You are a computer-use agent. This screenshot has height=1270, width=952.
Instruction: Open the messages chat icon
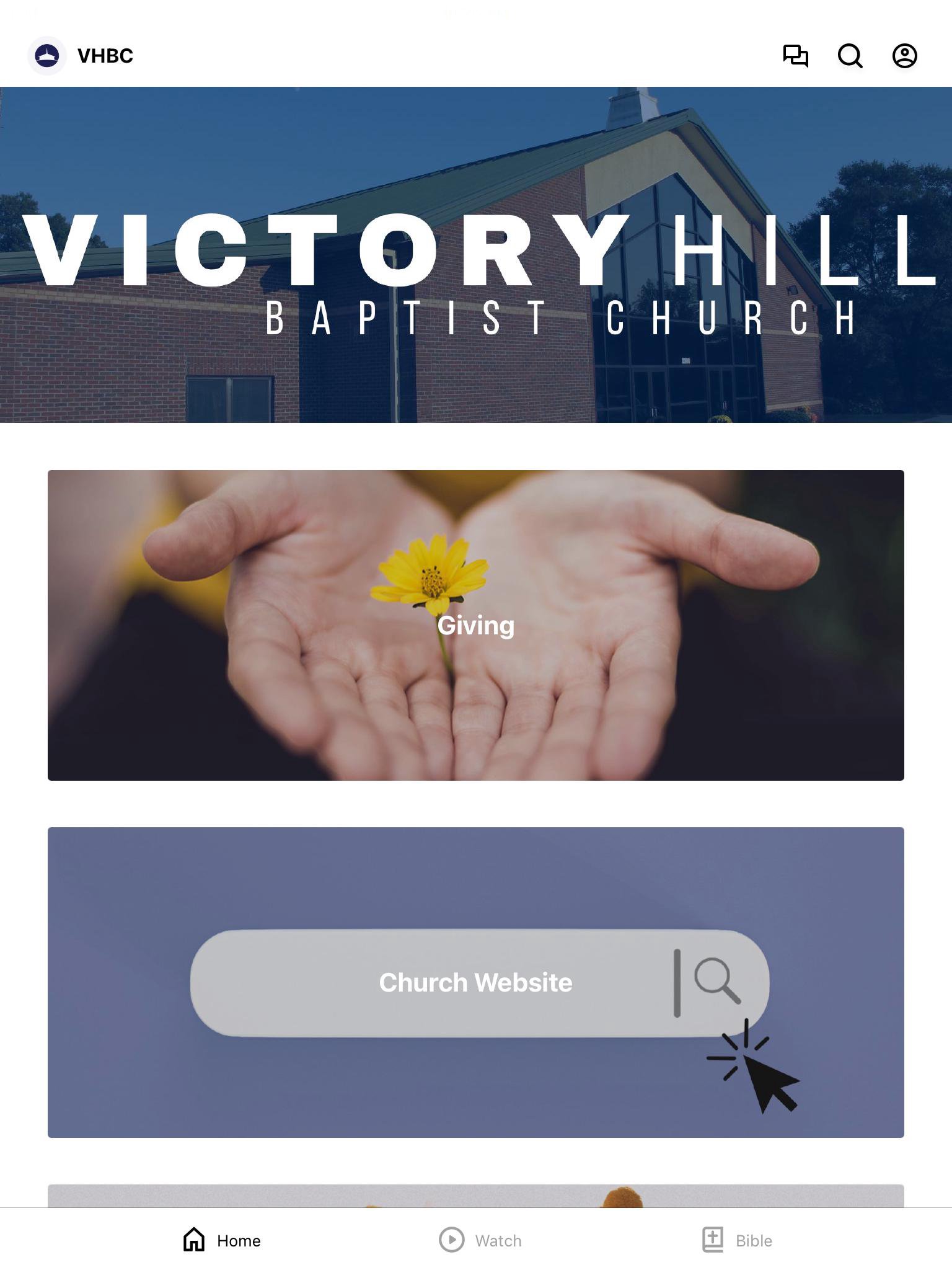tap(795, 56)
